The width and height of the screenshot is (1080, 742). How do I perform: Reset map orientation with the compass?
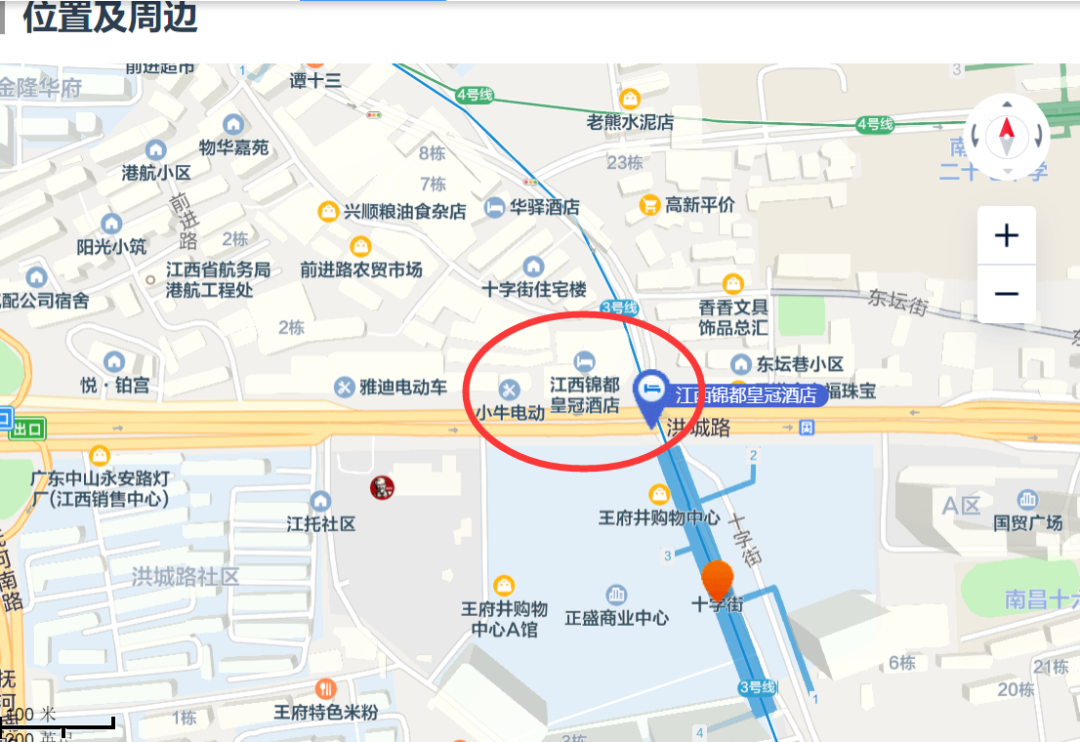[x=1006, y=135]
